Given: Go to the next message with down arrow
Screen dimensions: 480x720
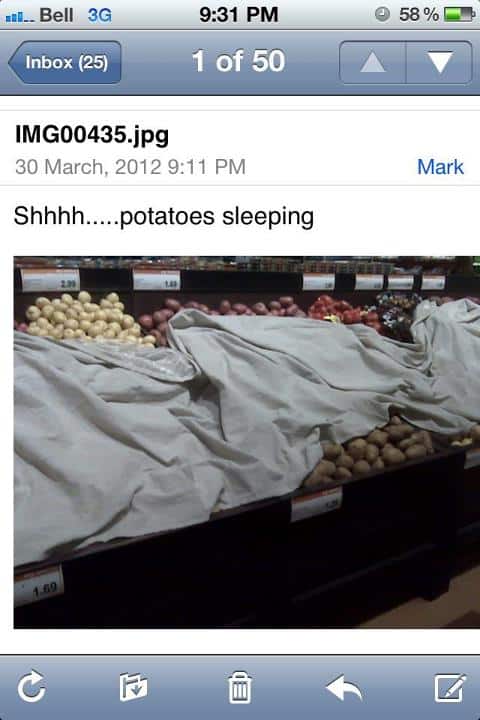Looking at the screenshot, I should (439, 62).
